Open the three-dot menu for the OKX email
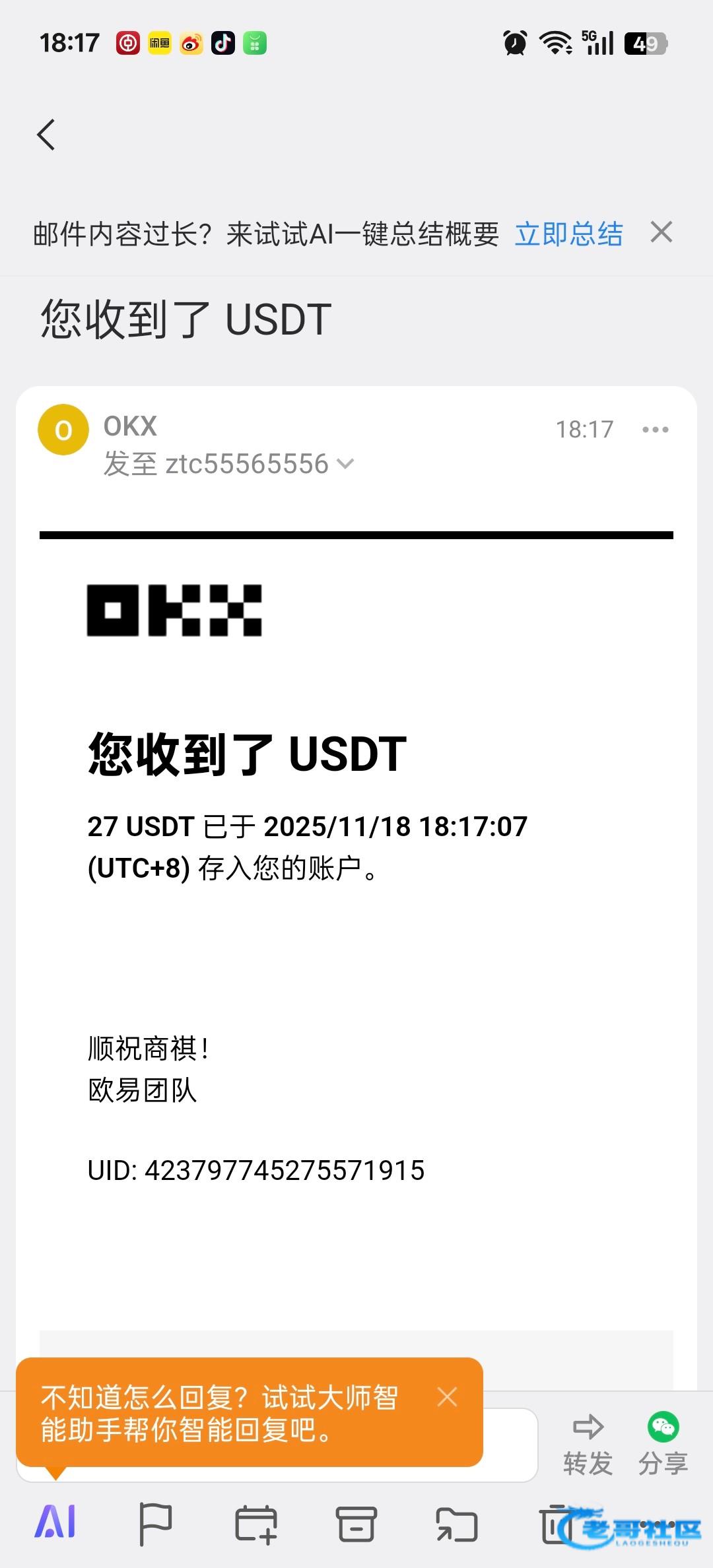This screenshot has height=1568, width=713. [x=655, y=430]
